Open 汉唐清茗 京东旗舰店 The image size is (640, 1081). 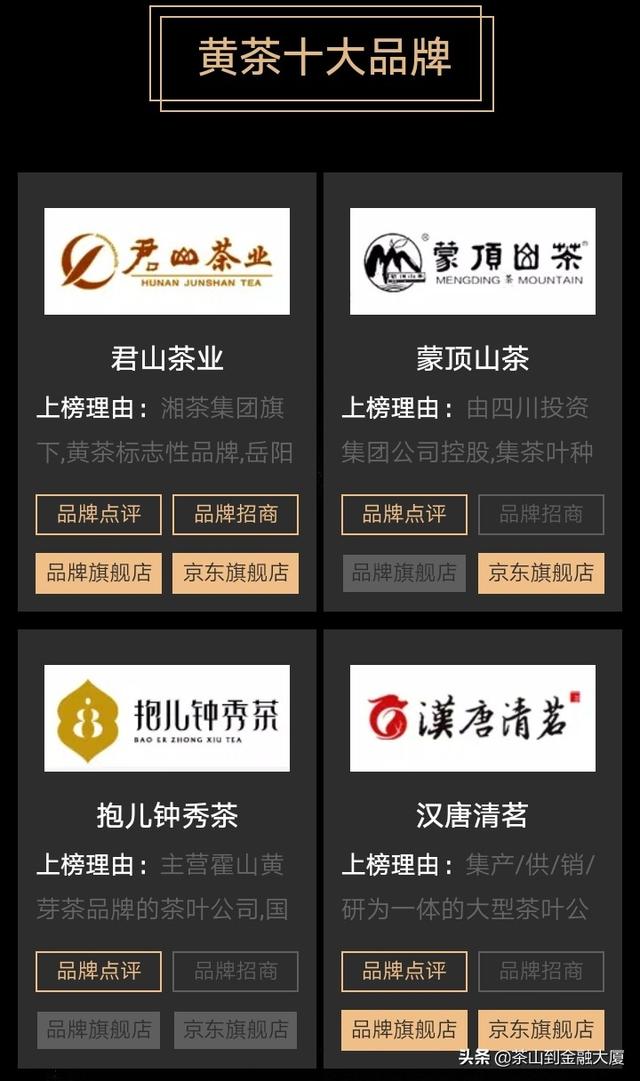click(x=541, y=1030)
